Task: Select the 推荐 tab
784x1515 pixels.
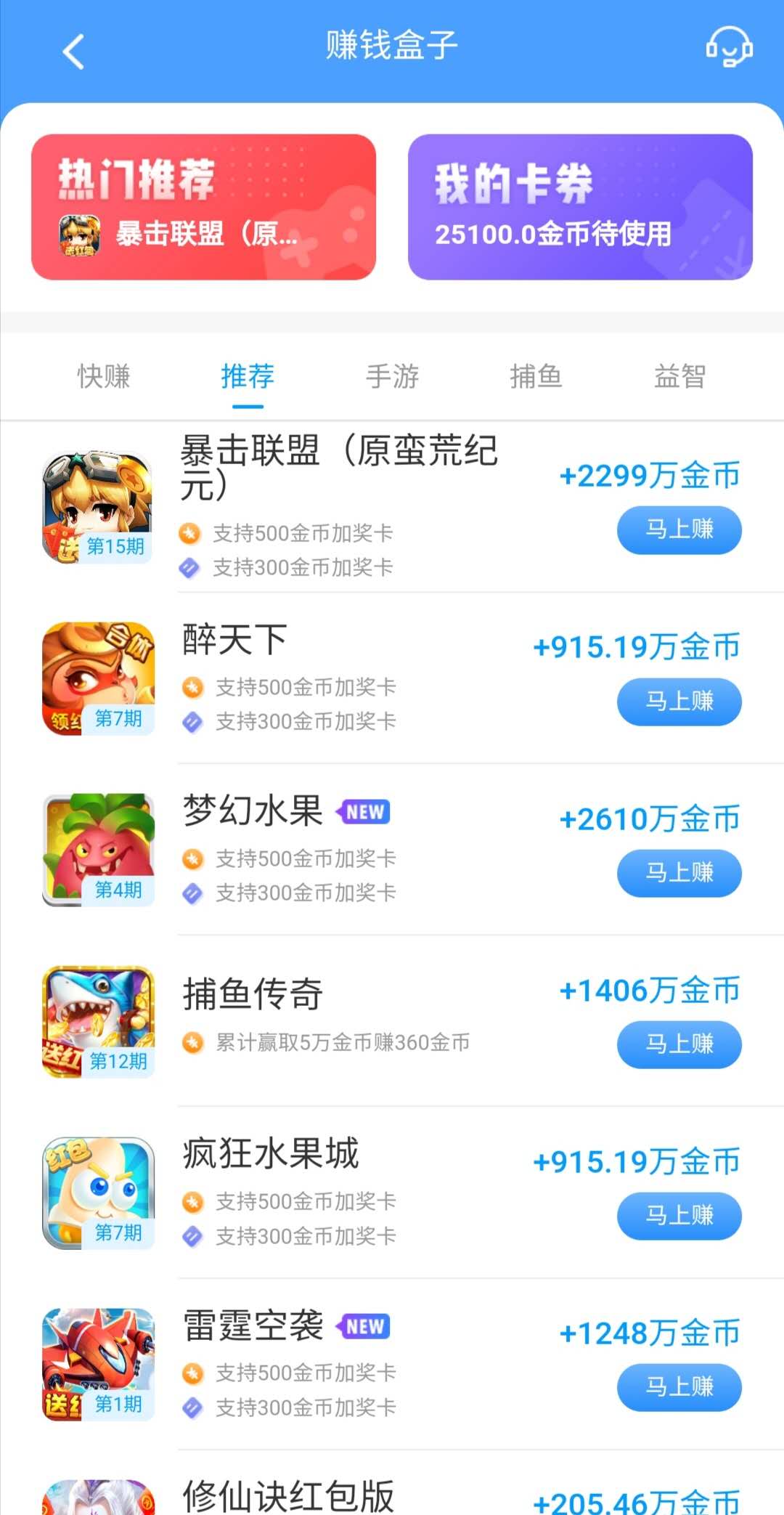Action: pos(248,376)
